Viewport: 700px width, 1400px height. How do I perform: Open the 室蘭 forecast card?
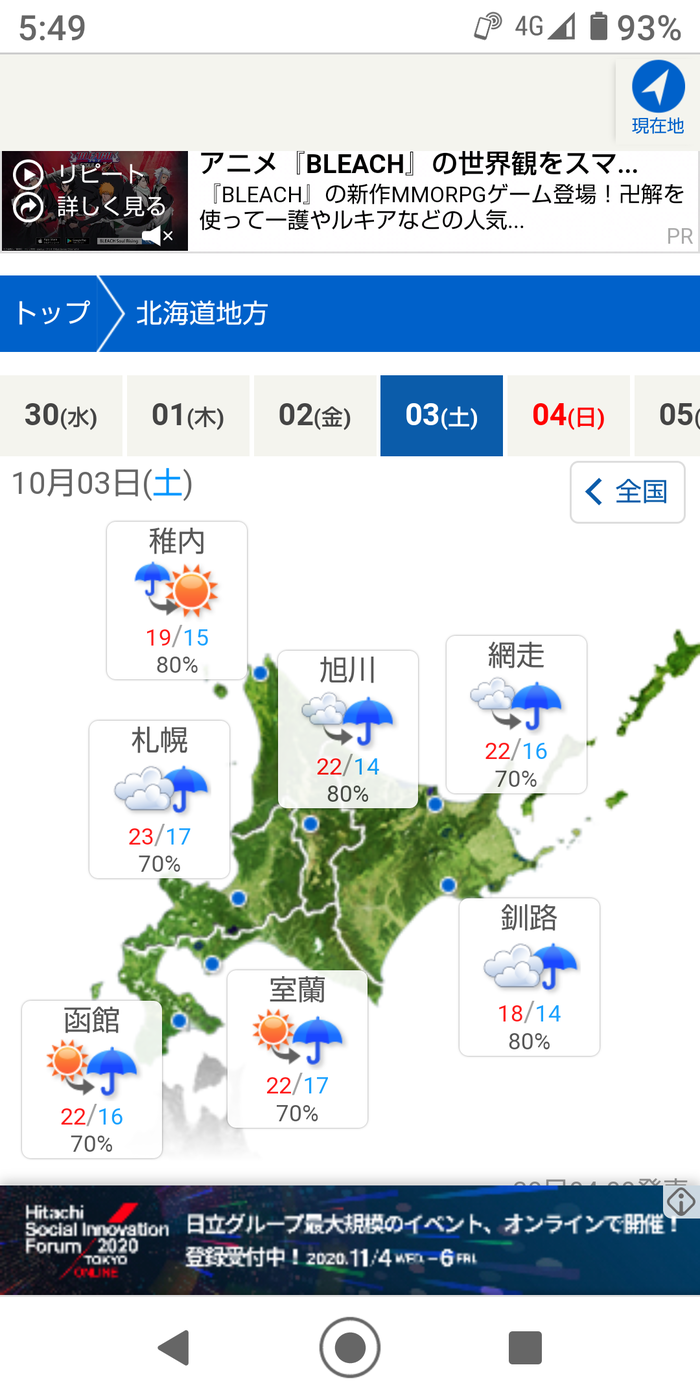297,1049
